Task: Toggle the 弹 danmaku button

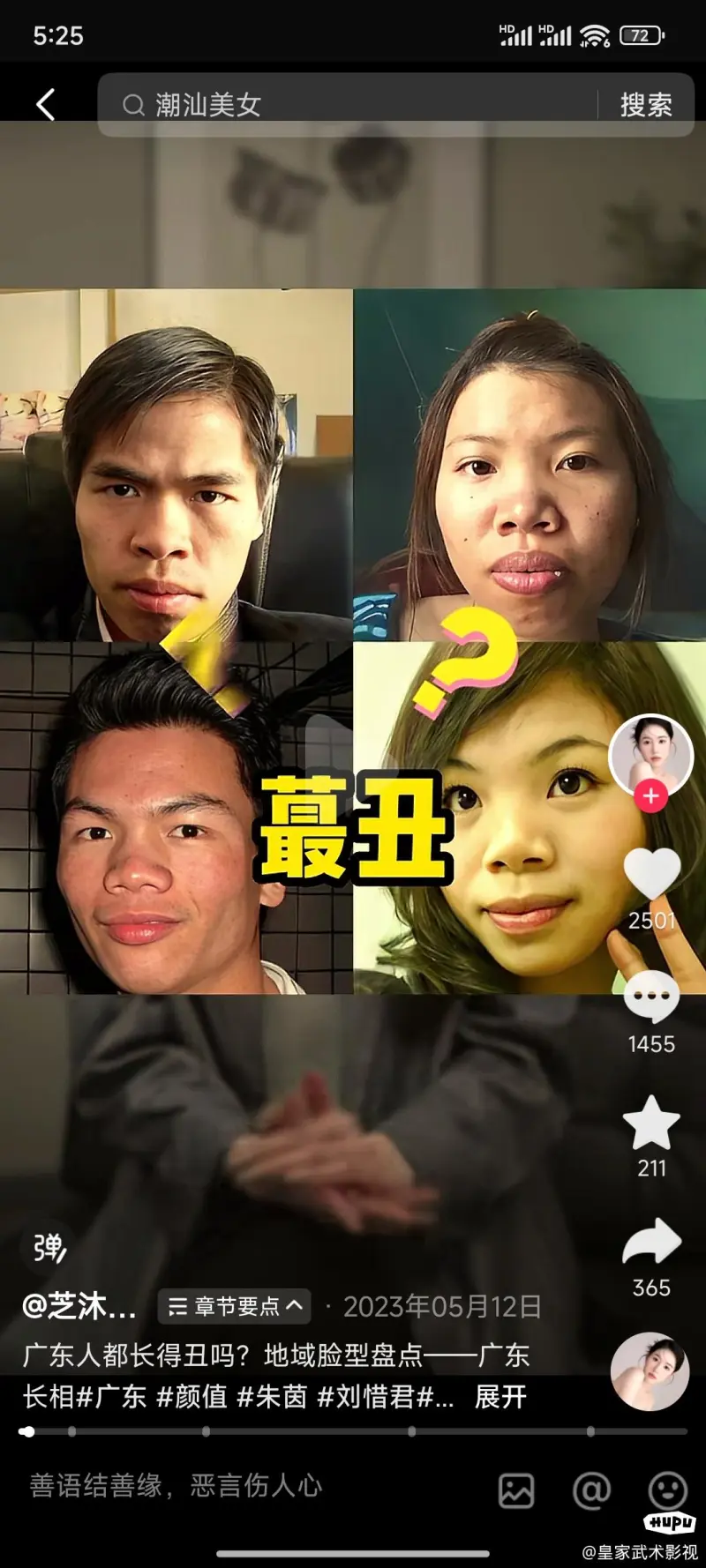Action: (49, 1248)
